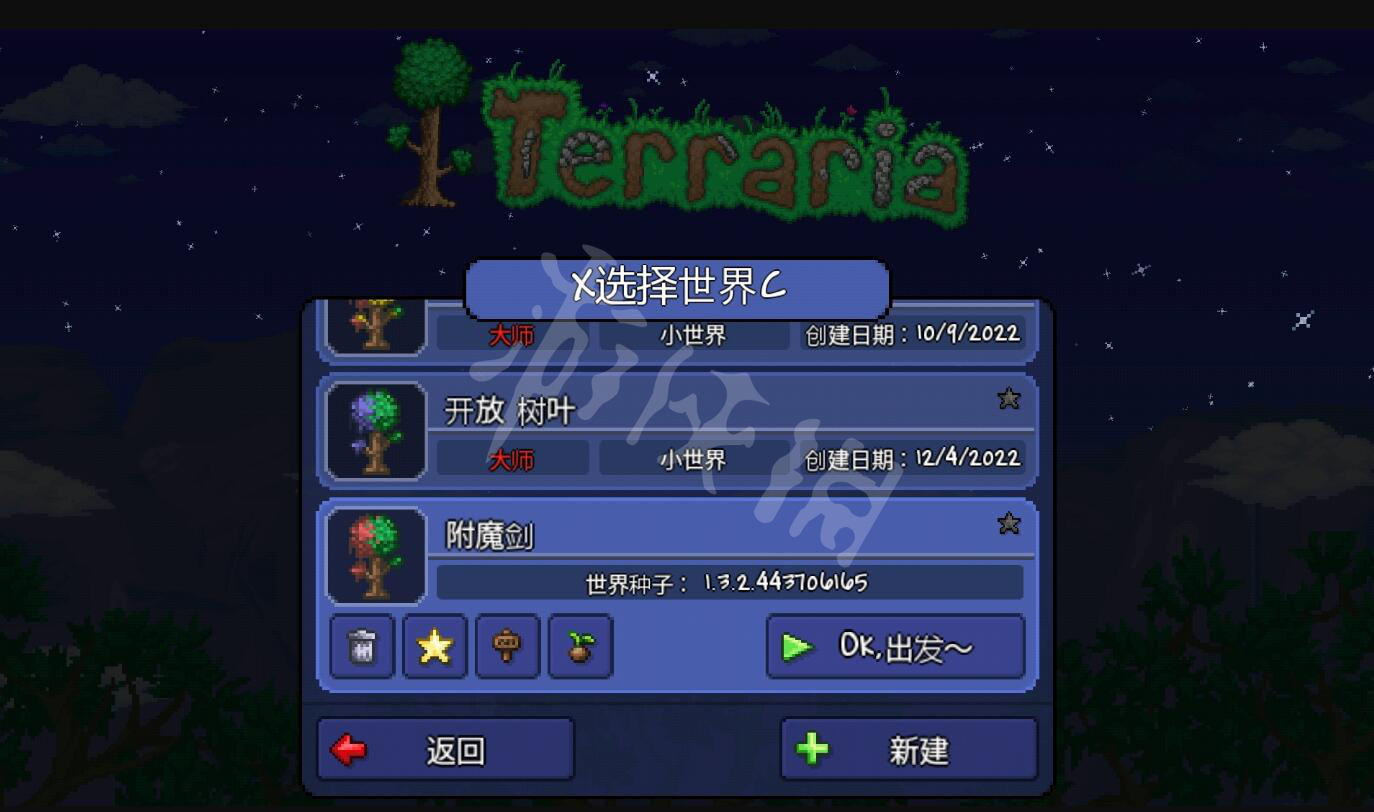Copy world seed using sprout icon
Viewport: 1374px width, 812px height.
click(581, 647)
